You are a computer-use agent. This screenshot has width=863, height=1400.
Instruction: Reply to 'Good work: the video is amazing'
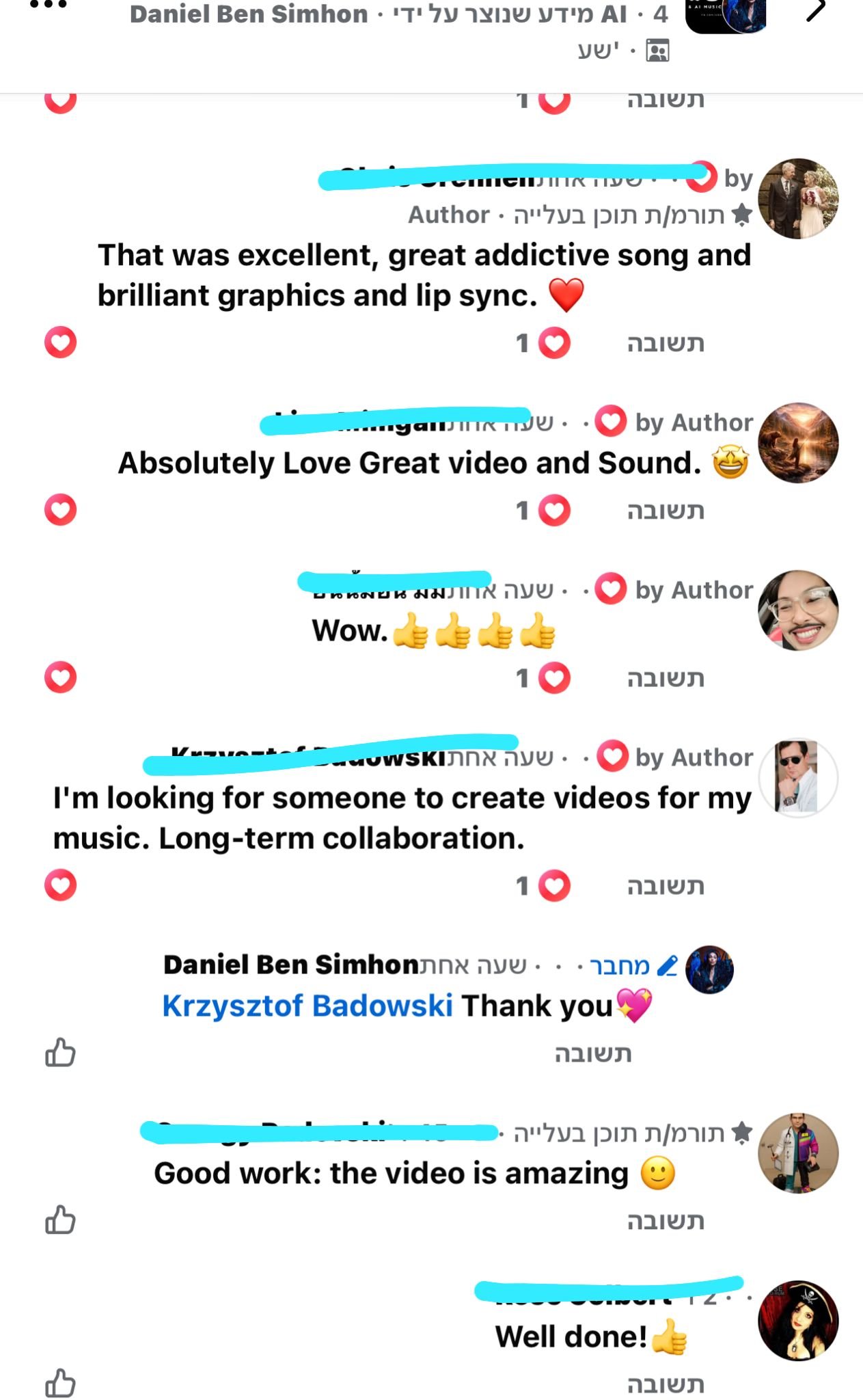coord(665,1221)
